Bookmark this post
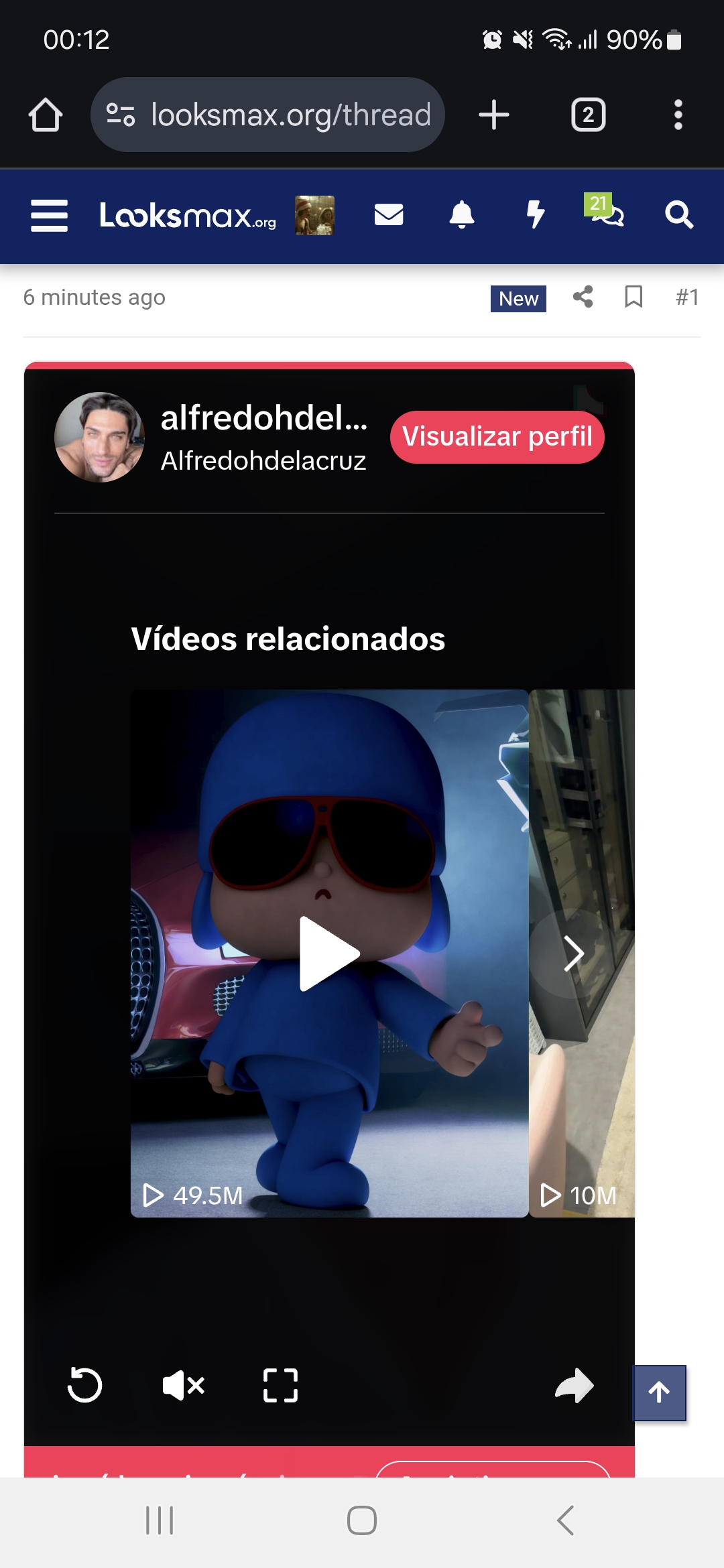Viewport: 724px width, 1568px height. pos(633,297)
